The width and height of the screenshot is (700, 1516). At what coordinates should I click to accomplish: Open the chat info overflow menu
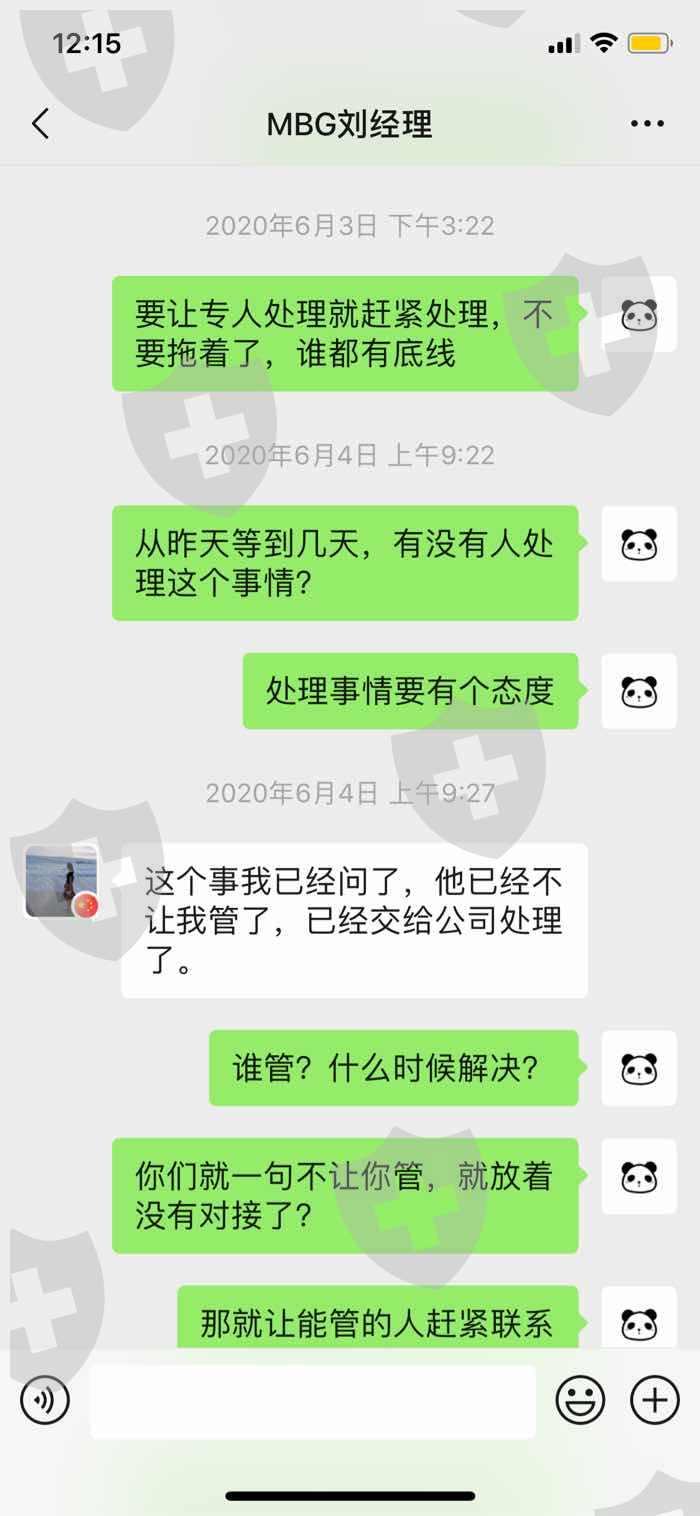pos(647,124)
